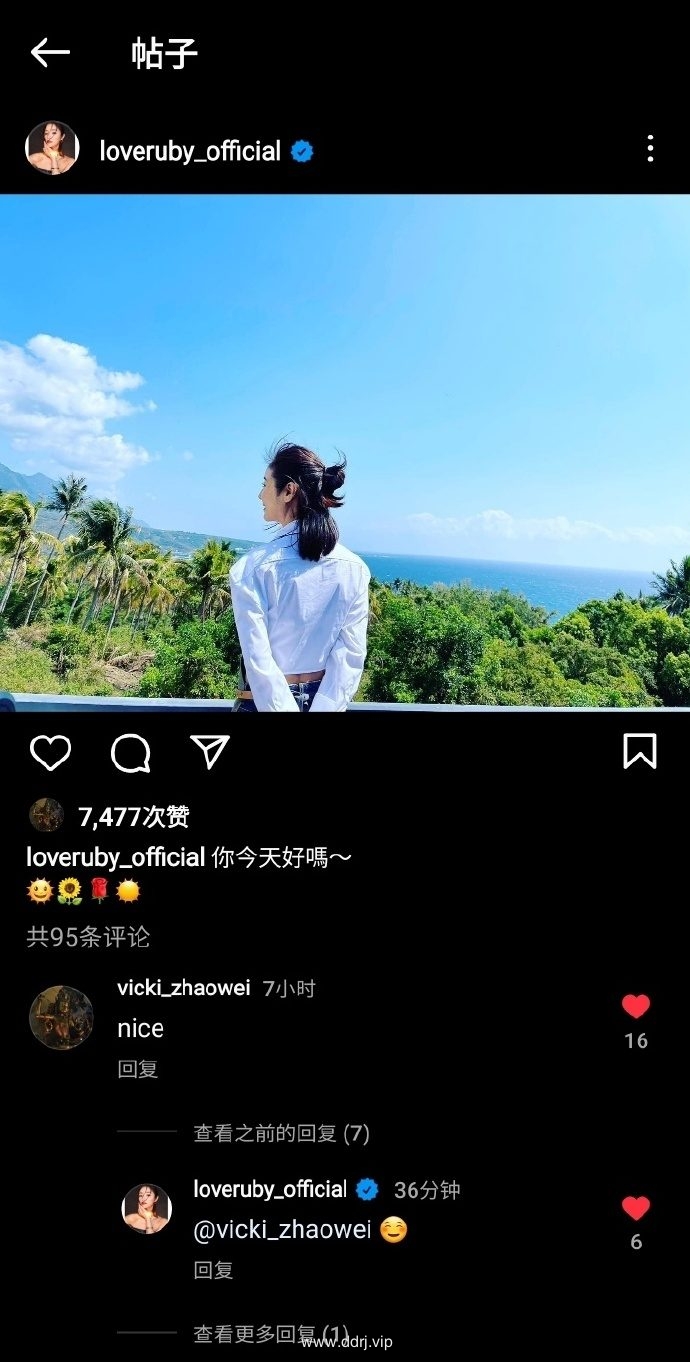Open loveruby_official profile from post header
The width and height of the screenshot is (690, 1362).
point(189,151)
